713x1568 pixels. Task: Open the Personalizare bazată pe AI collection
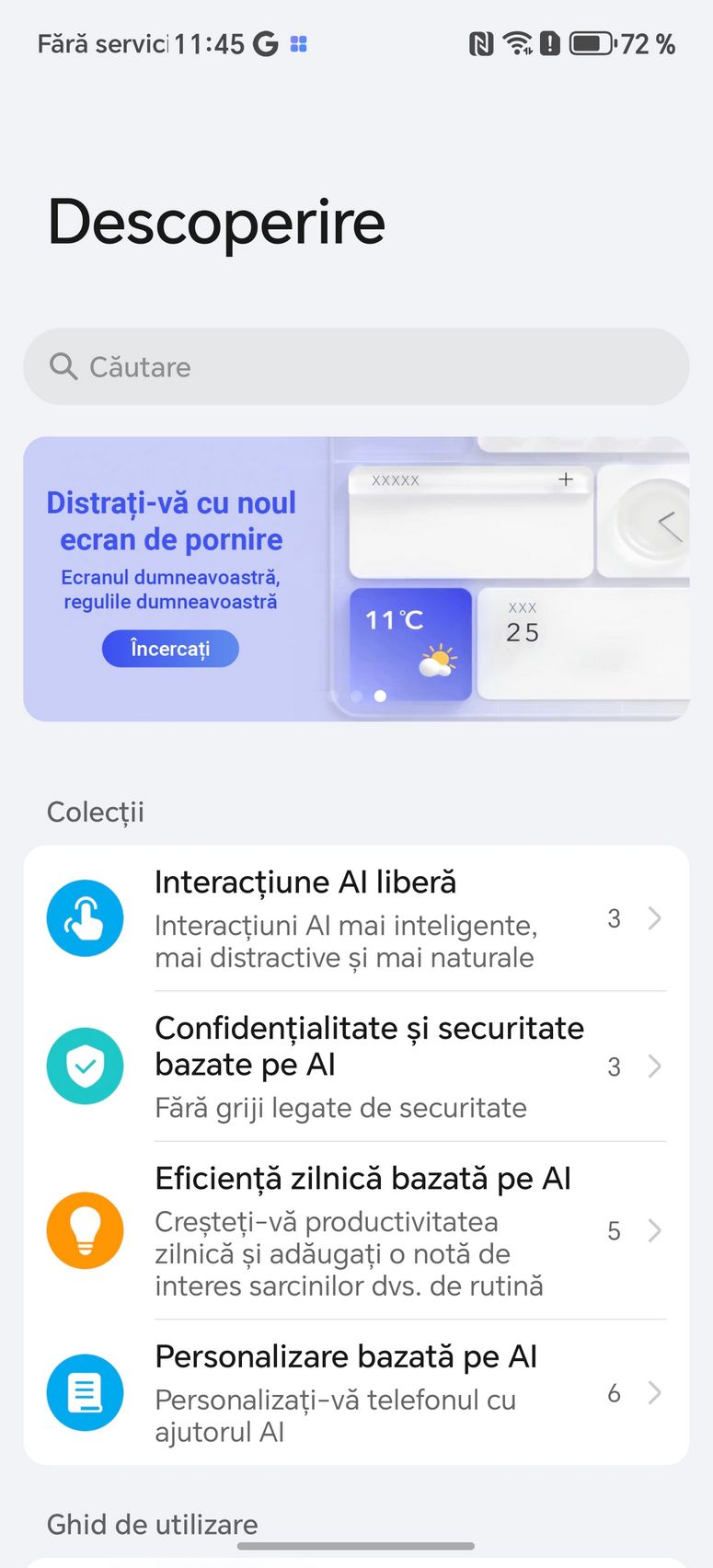[x=356, y=1392]
